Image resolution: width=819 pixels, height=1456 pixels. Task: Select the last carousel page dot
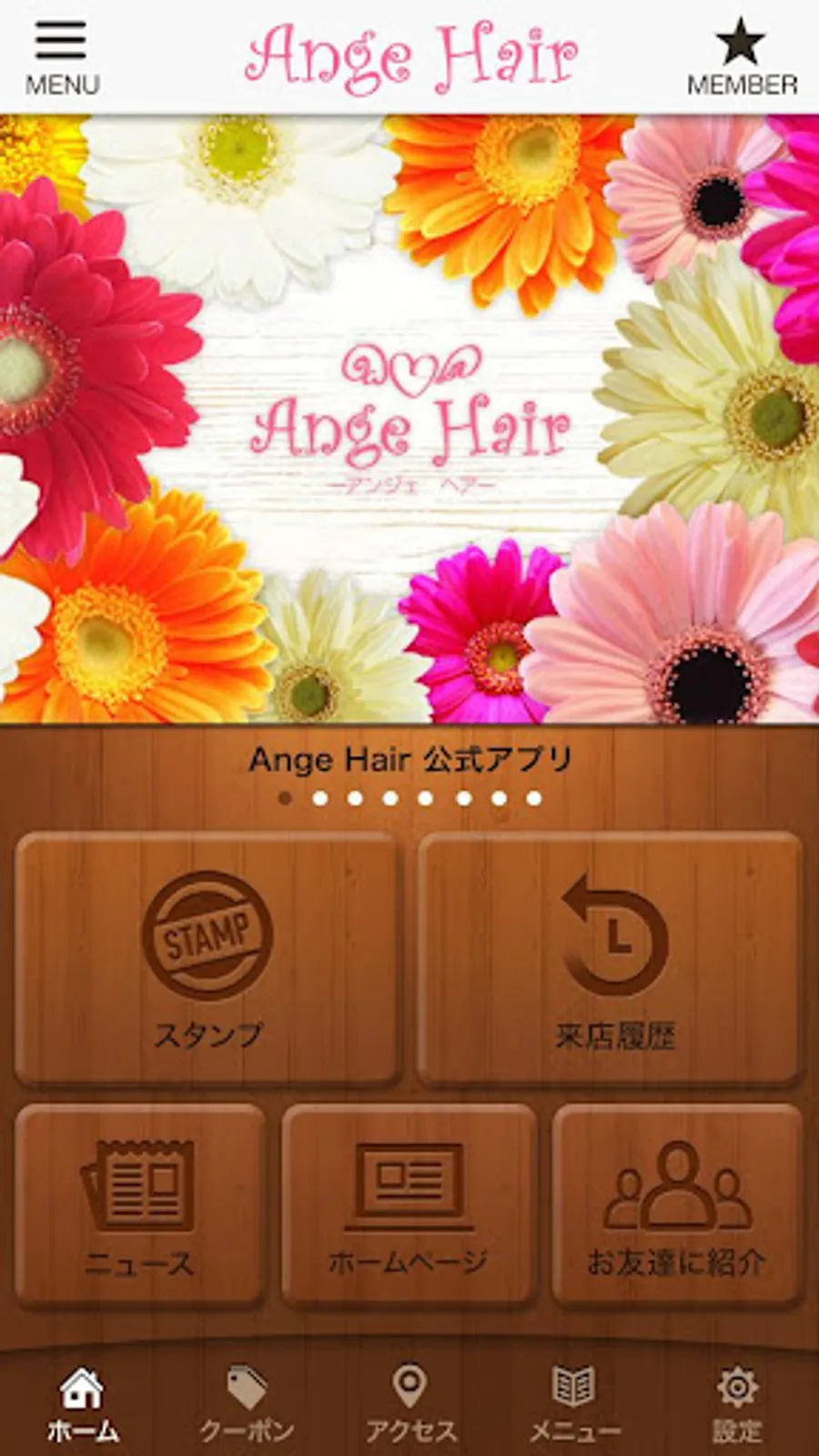[535, 798]
